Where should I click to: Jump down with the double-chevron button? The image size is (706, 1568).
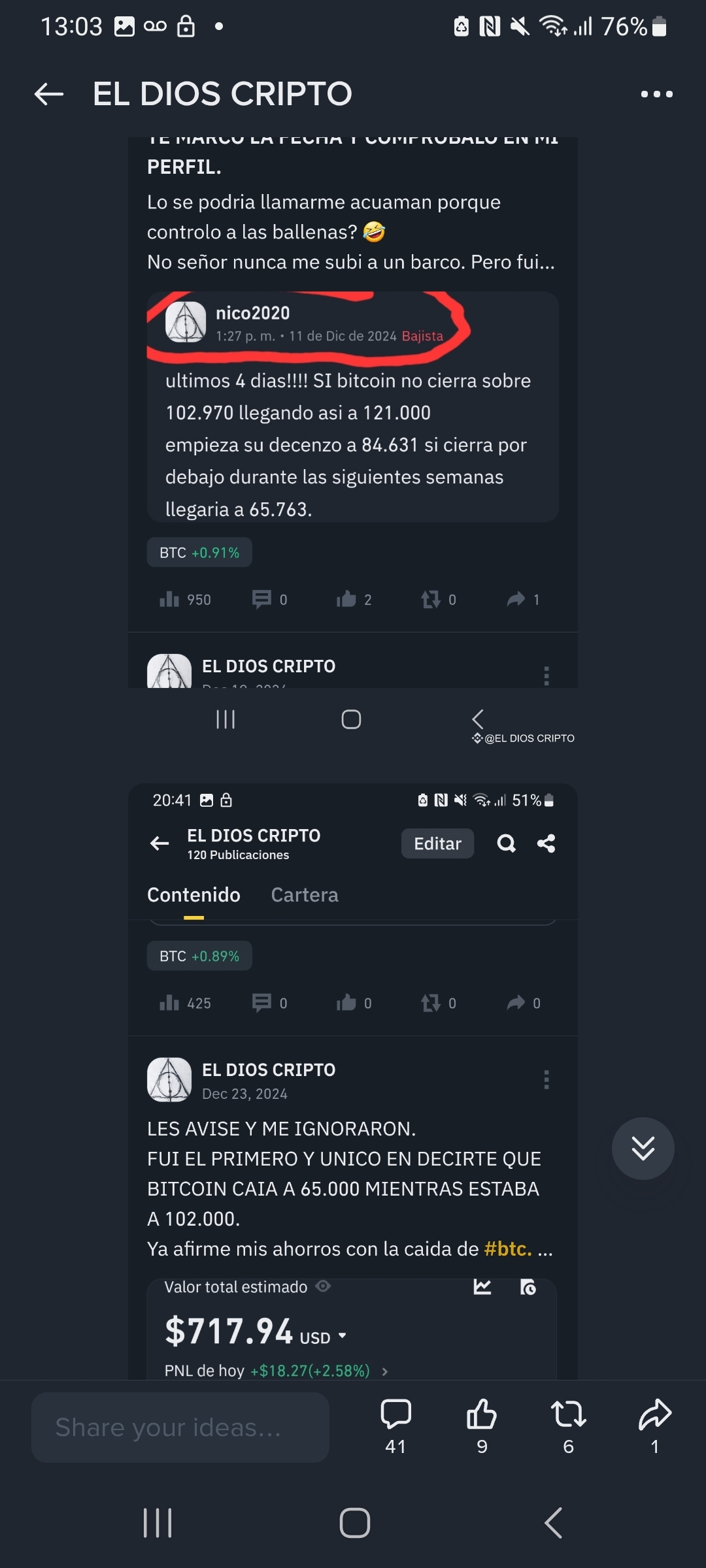click(x=643, y=1149)
